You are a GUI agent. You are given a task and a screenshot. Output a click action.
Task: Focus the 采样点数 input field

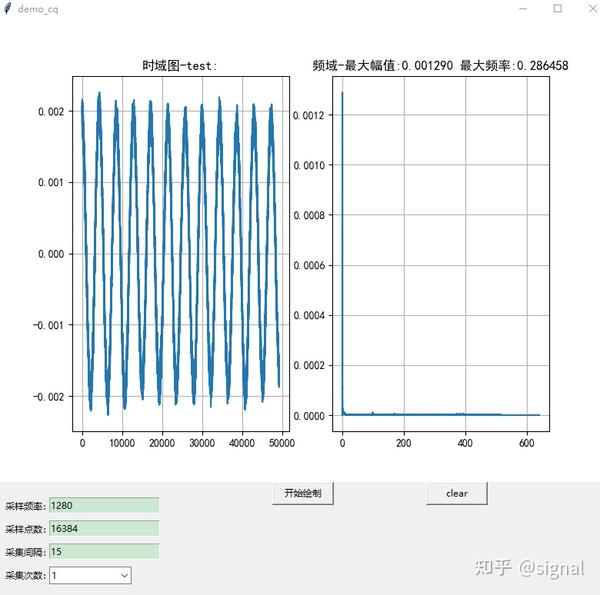pyautogui.click(x=103, y=528)
